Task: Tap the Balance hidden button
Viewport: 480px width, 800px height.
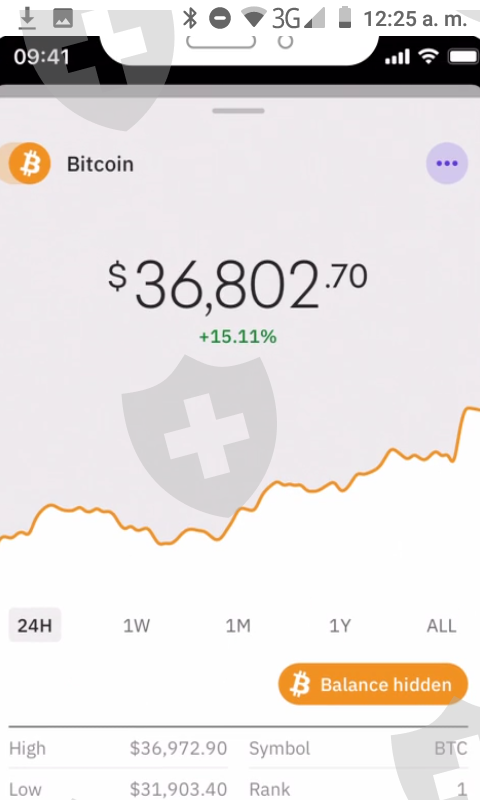Action: (373, 684)
